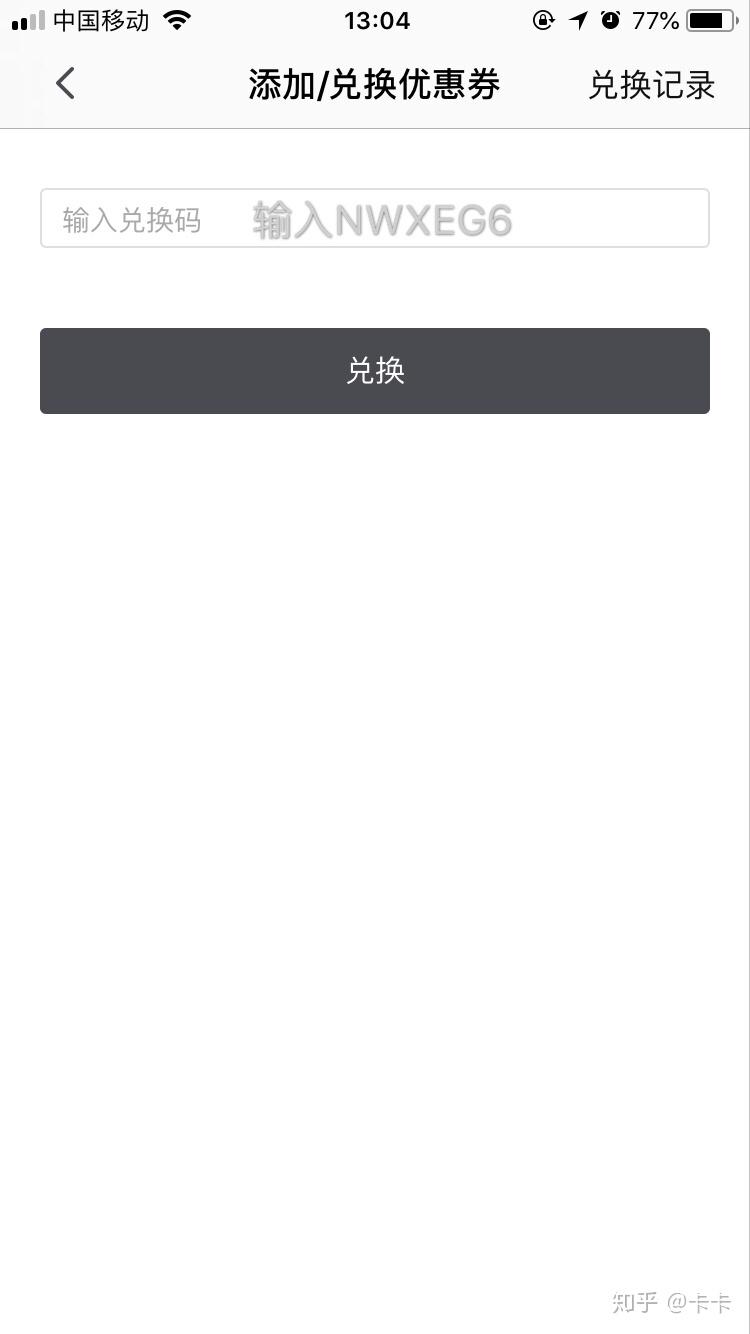Tap the 中国移动 carrier label

[103, 19]
